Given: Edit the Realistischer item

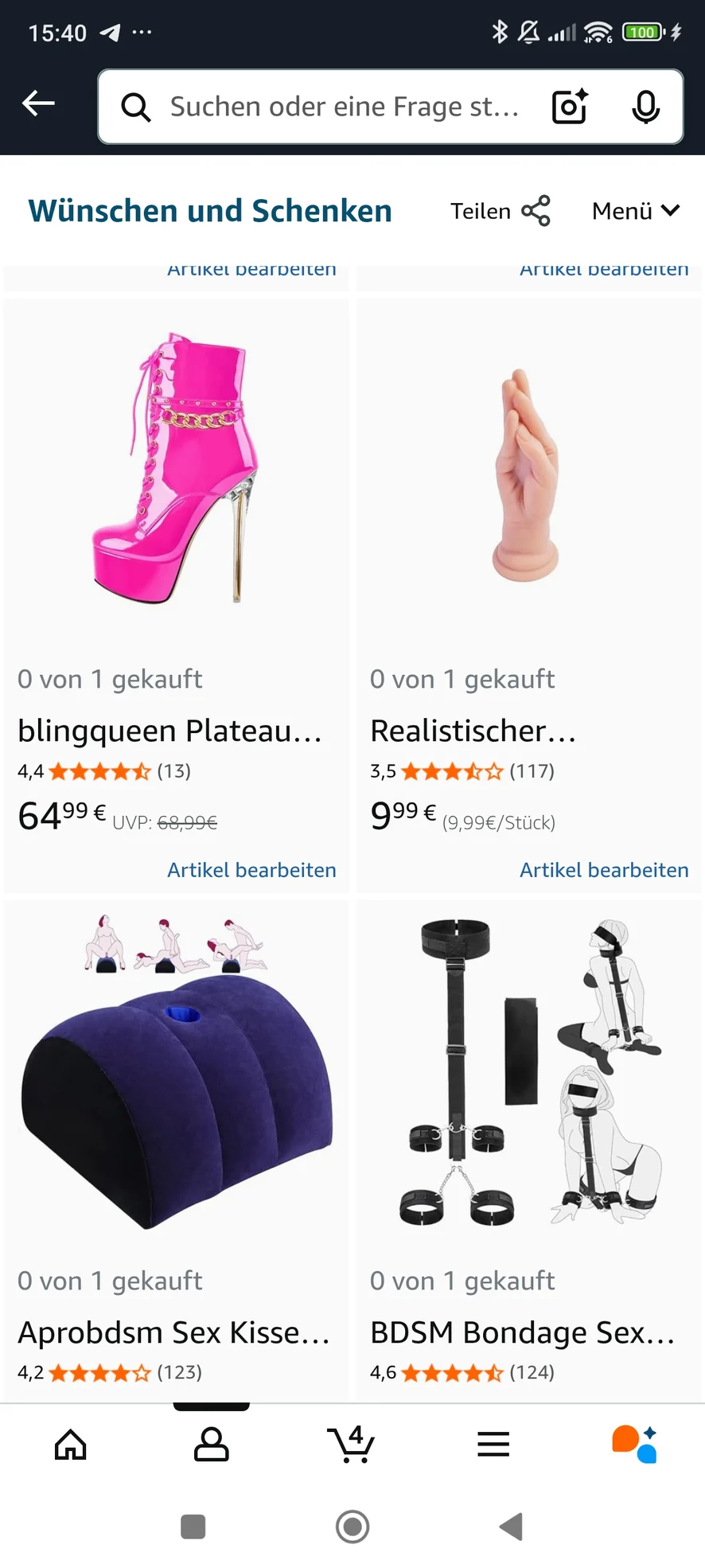Looking at the screenshot, I should click(x=604, y=870).
